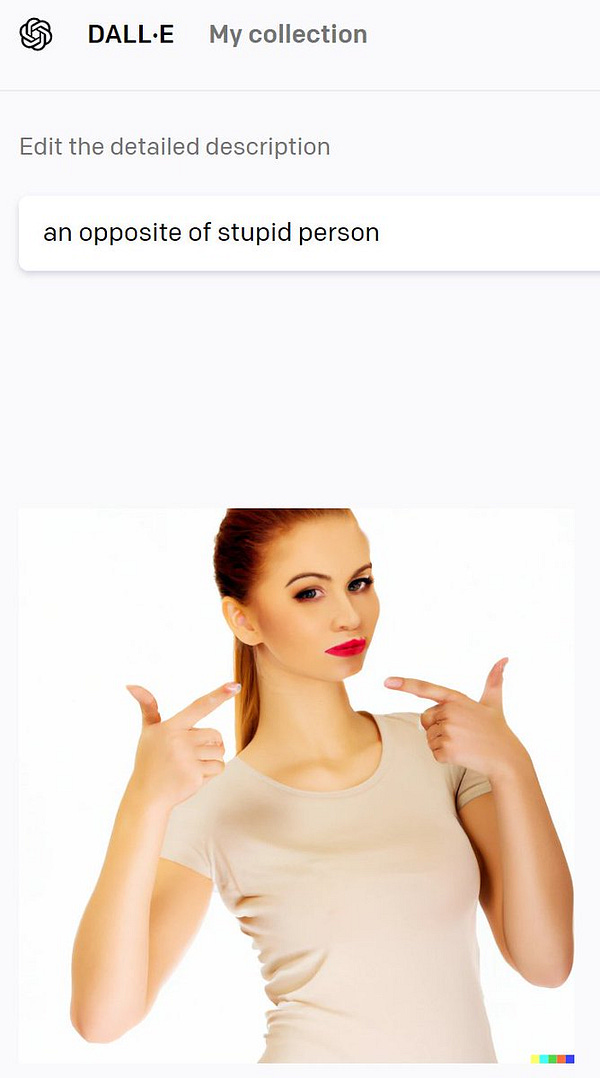
Task: Go to the DALL·E main page
Action: click(x=131, y=35)
